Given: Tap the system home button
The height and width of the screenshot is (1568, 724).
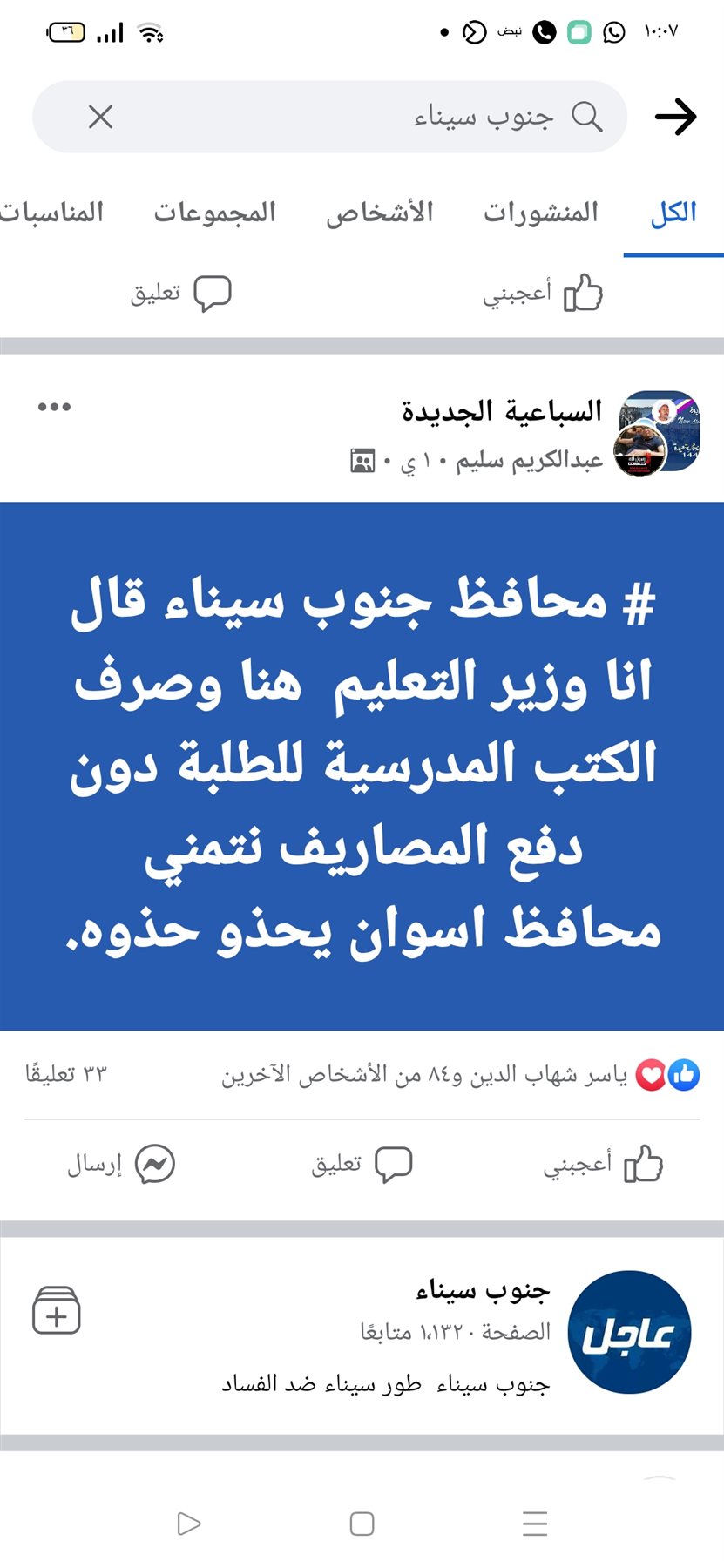Looking at the screenshot, I should [x=362, y=1524].
